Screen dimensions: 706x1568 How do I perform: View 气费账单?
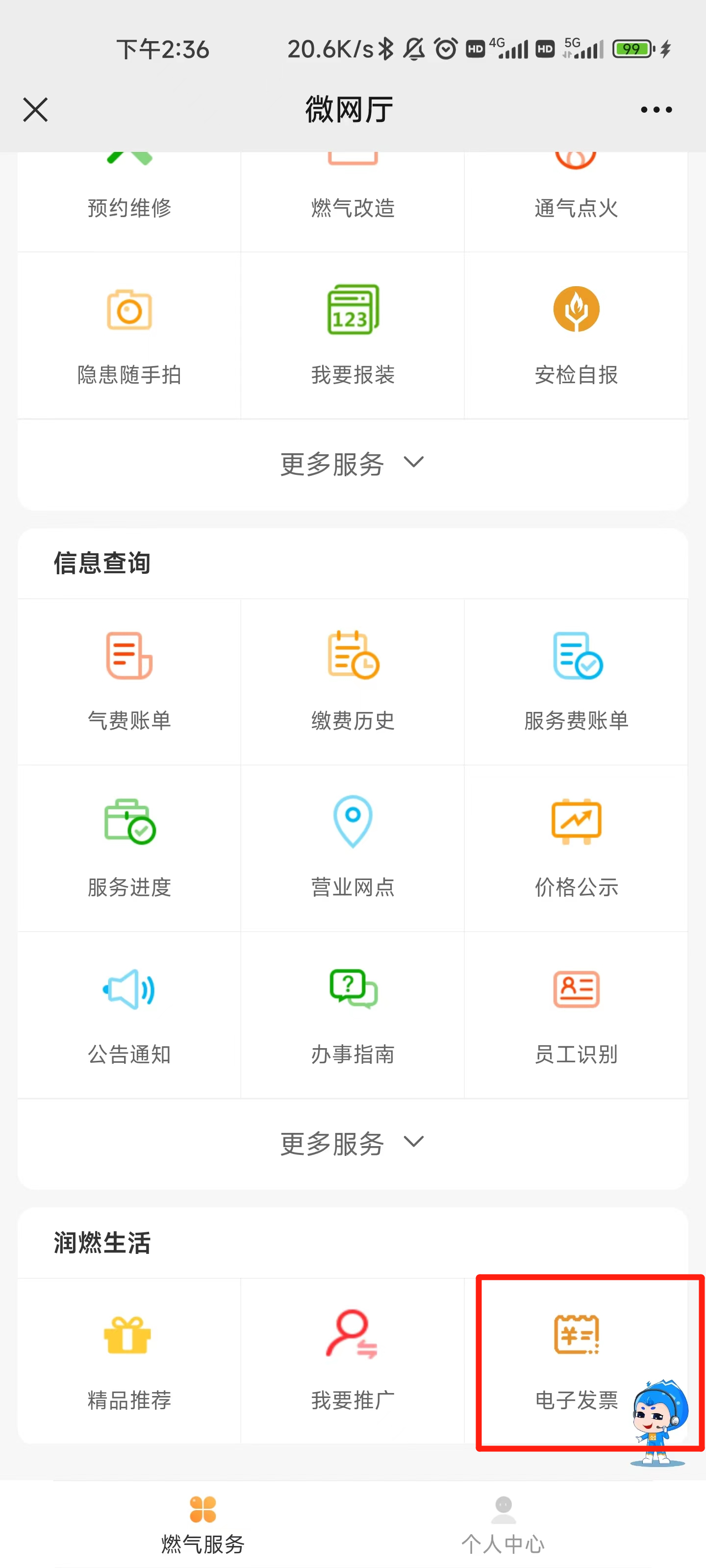click(x=129, y=682)
